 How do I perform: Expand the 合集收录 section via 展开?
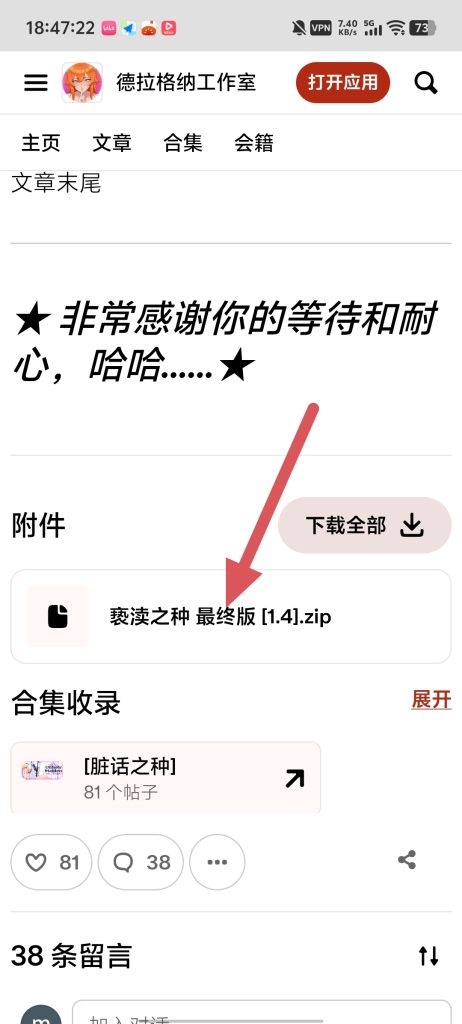coord(431,699)
